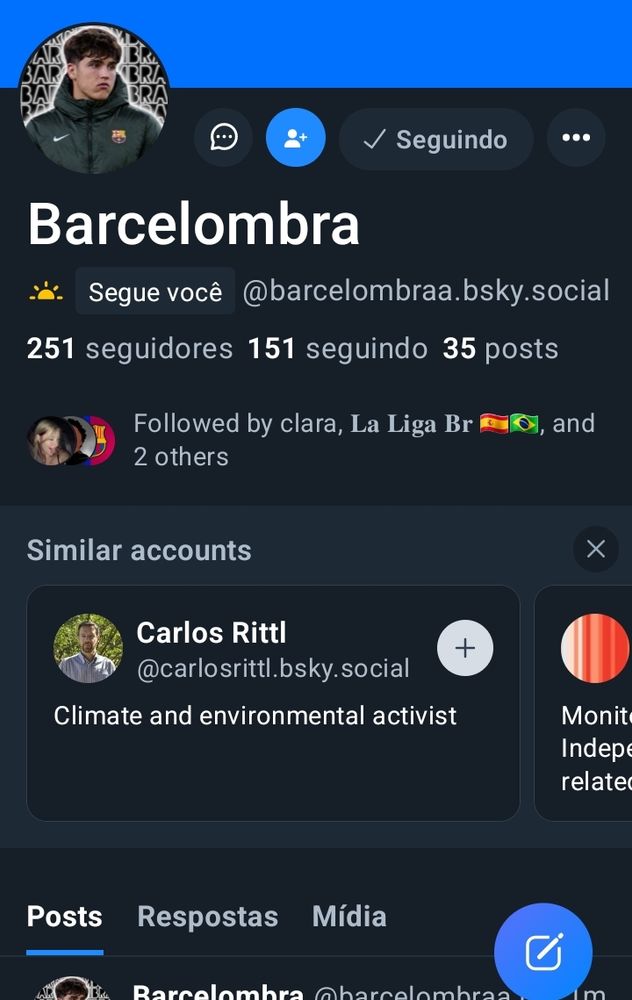Open the three-dot profile options menu
This screenshot has width=632, height=1000.
tap(576, 138)
